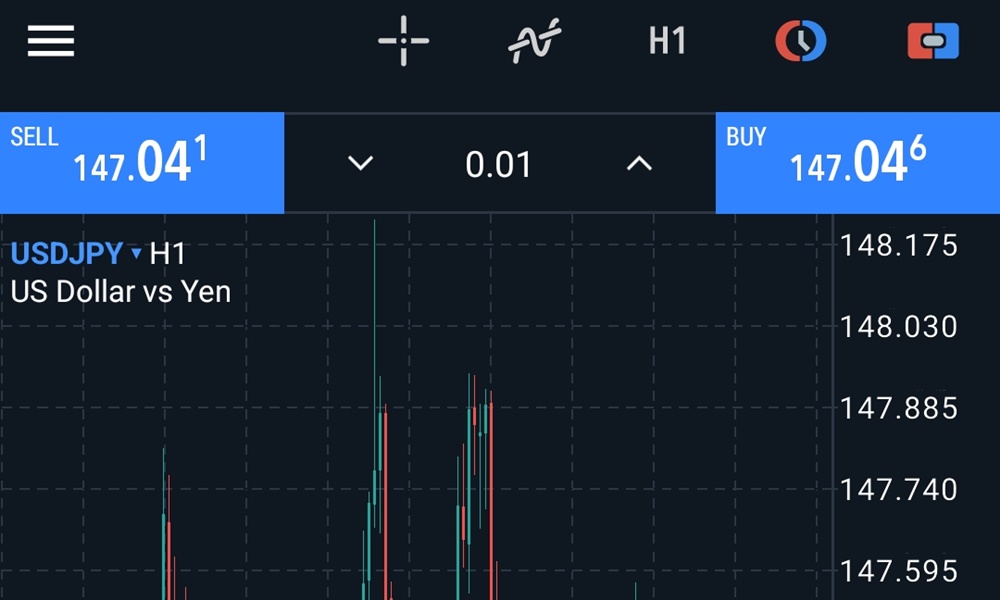The image size is (1000, 600).
Task: Increase the 0.01 lot volume
Action: (x=639, y=163)
